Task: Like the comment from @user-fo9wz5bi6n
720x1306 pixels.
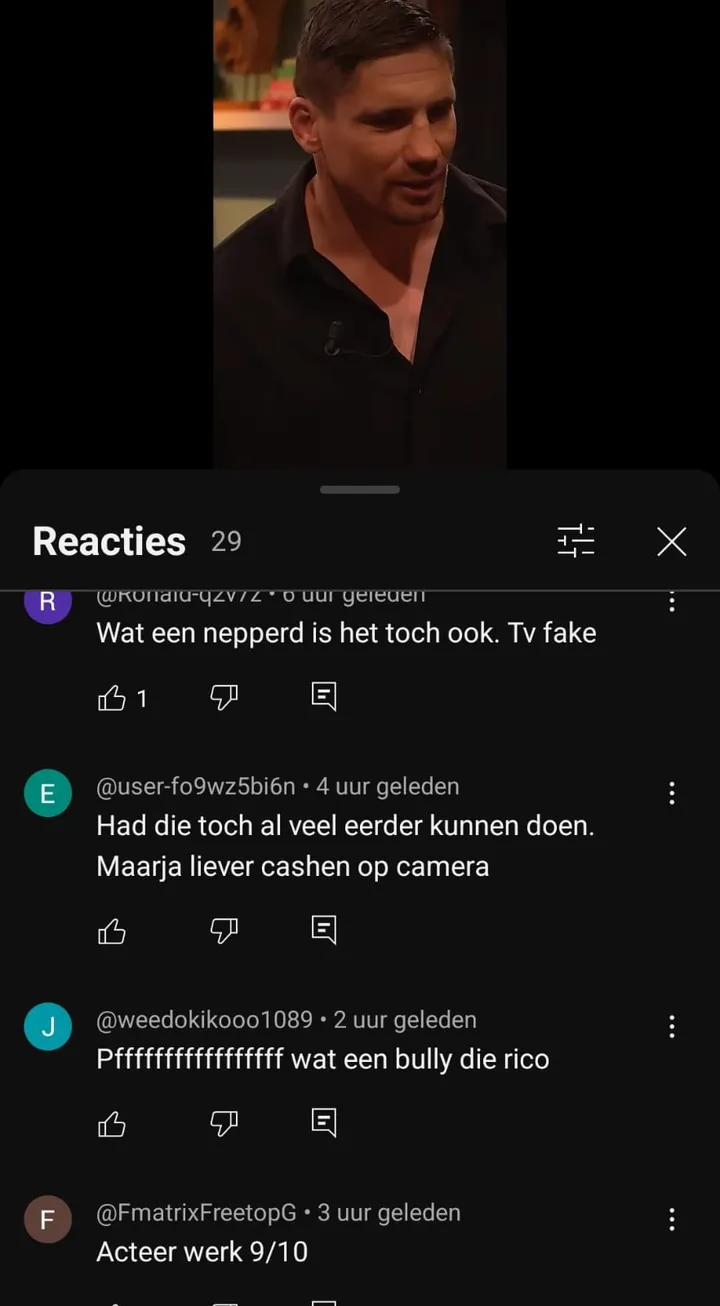Action: click(x=112, y=932)
